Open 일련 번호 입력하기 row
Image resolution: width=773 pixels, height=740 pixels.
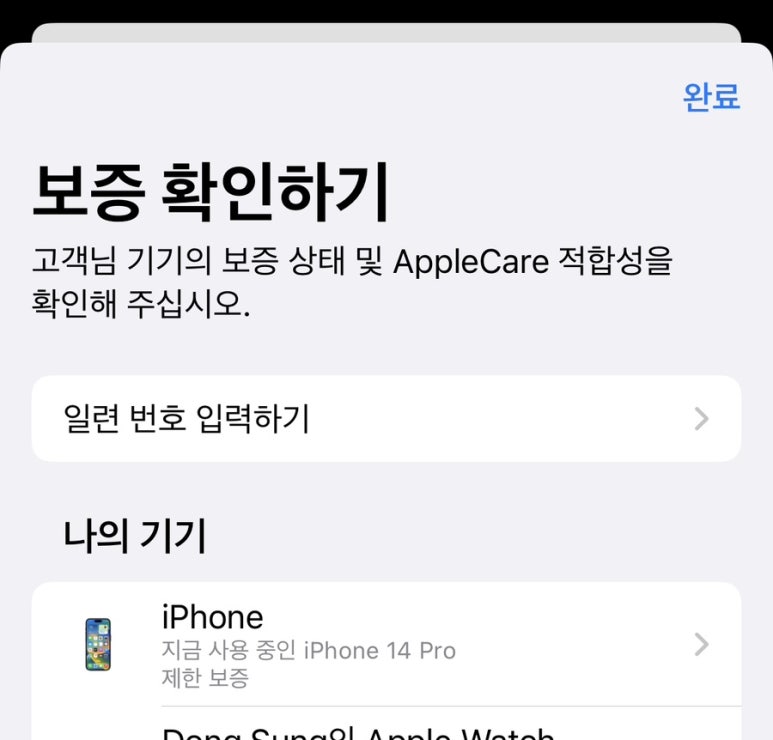386,419
